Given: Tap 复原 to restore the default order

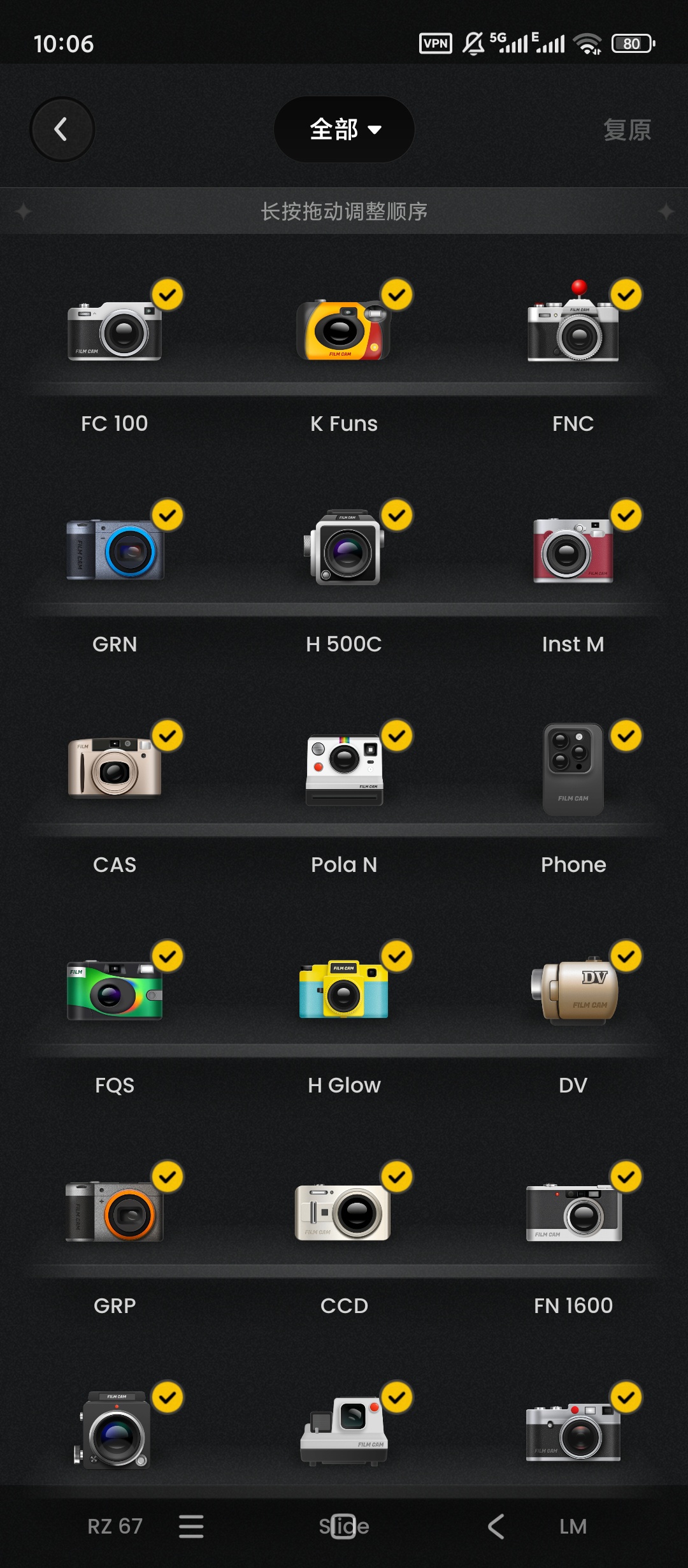Looking at the screenshot, I should coord(627,130).
